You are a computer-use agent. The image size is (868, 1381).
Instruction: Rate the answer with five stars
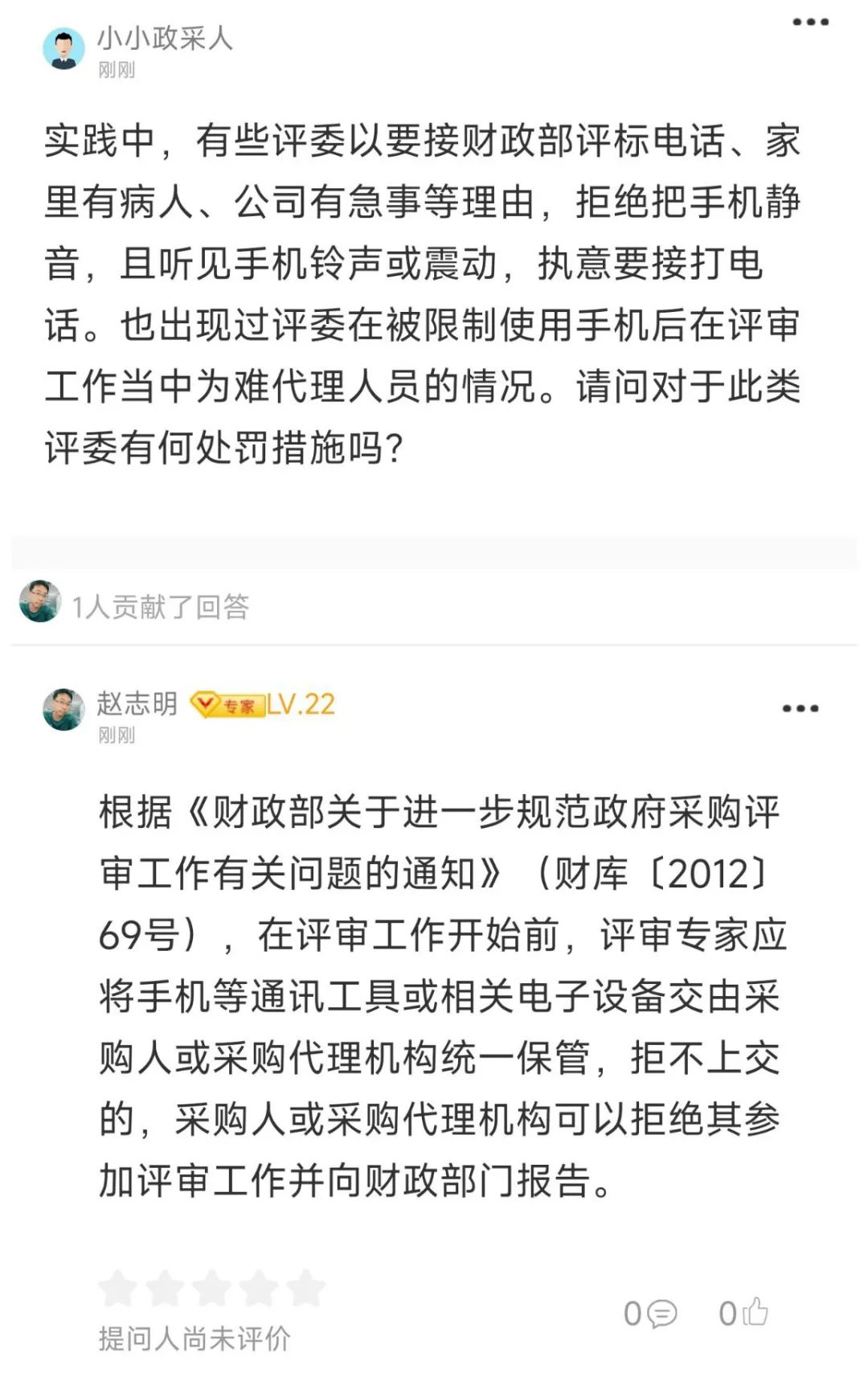[306, 1289]
